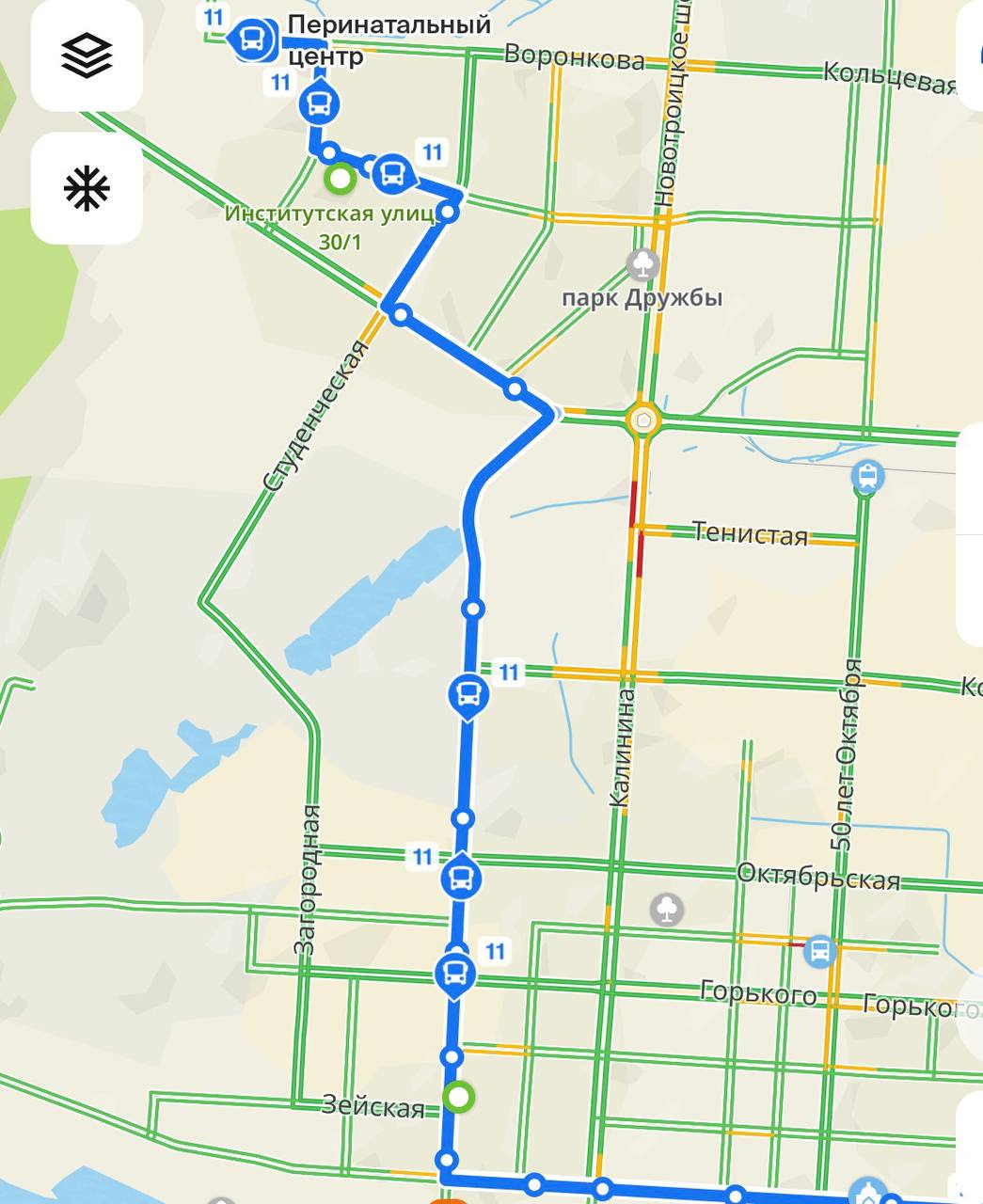Viewport: 983px width, 1204px height.
Task: Tap the tram stop icon above Тенистая
Action: point(866,476)
